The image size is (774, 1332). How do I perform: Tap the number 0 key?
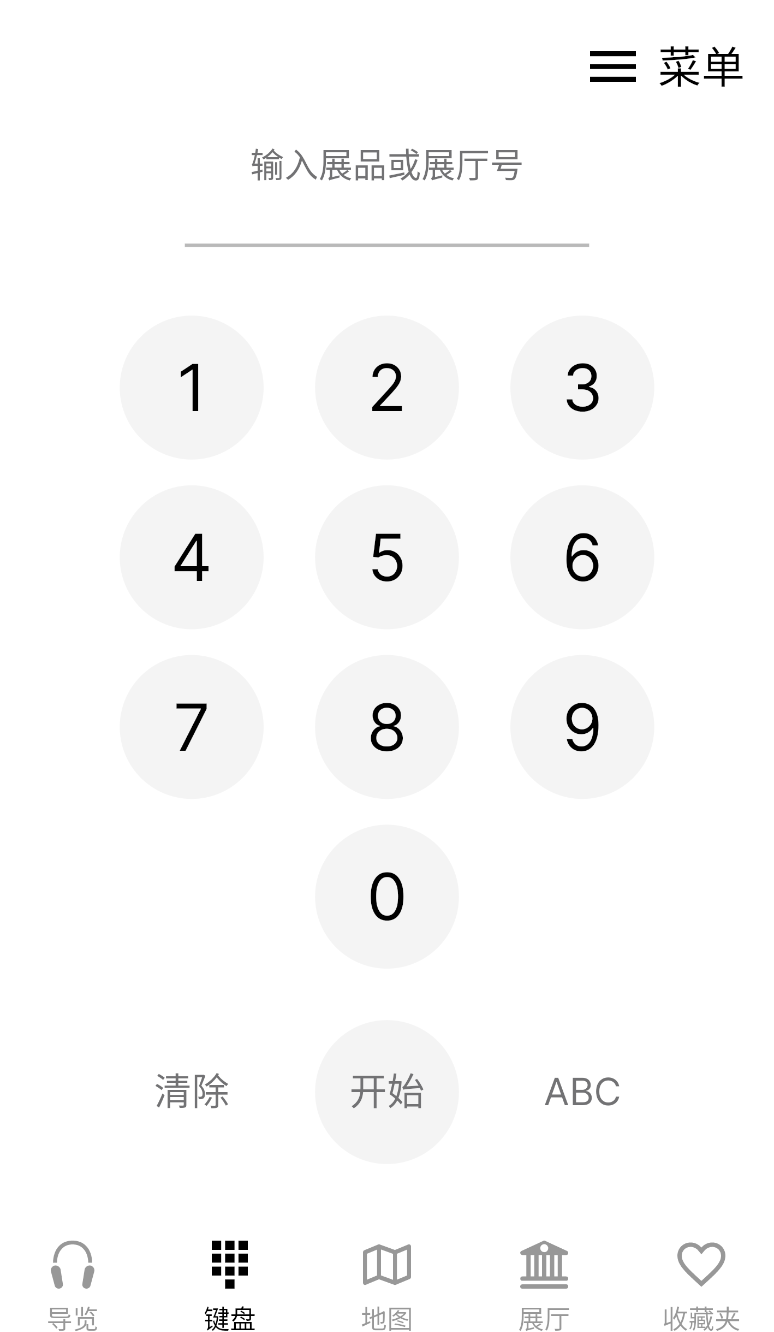(387, 896)
